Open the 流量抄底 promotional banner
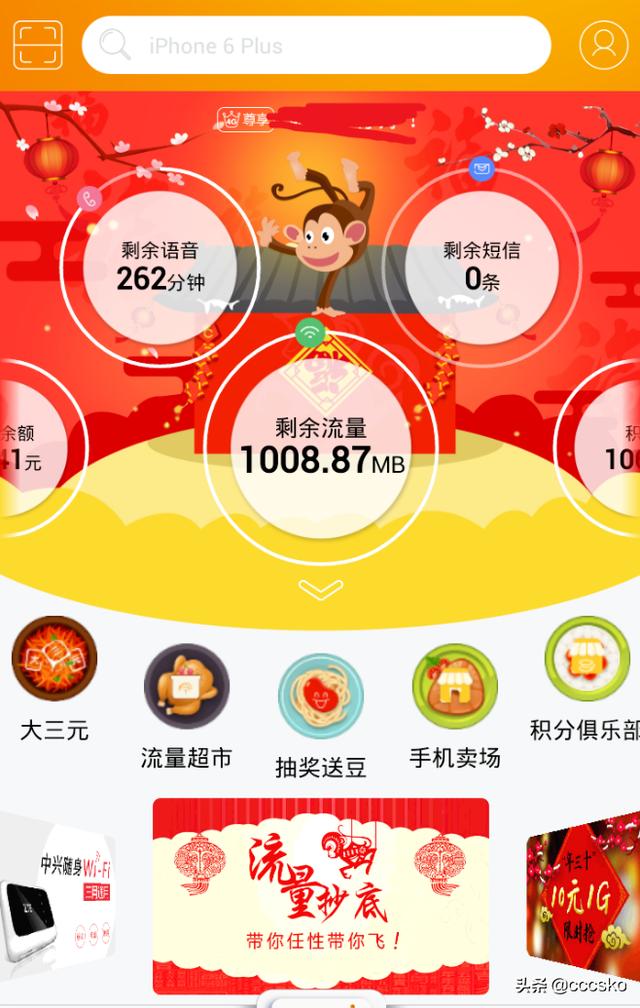This screenshot has width=640, height=1008. (321, 895)
